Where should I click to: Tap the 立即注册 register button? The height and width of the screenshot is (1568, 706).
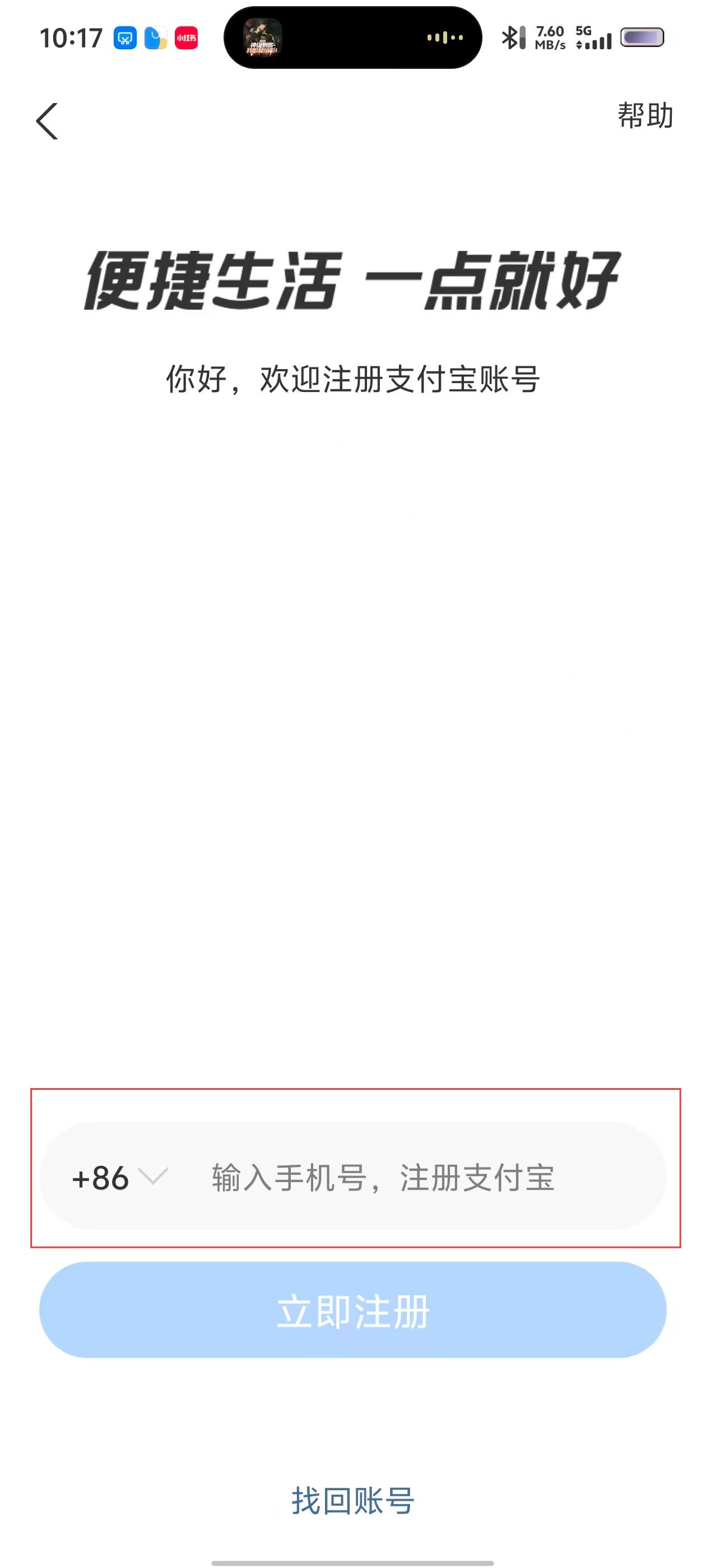(352, 1310)
